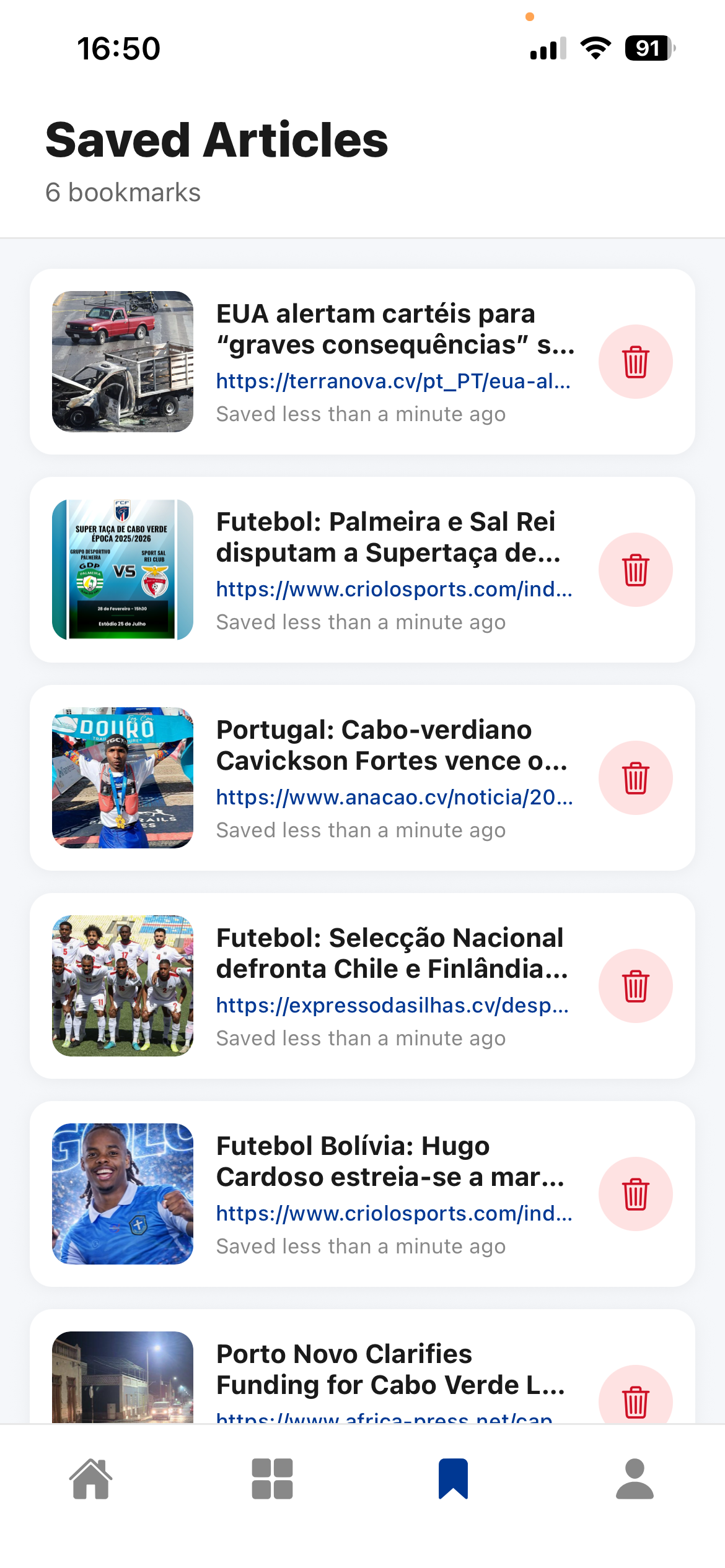Tap the truck crash article thumbnail

[123, 360]
